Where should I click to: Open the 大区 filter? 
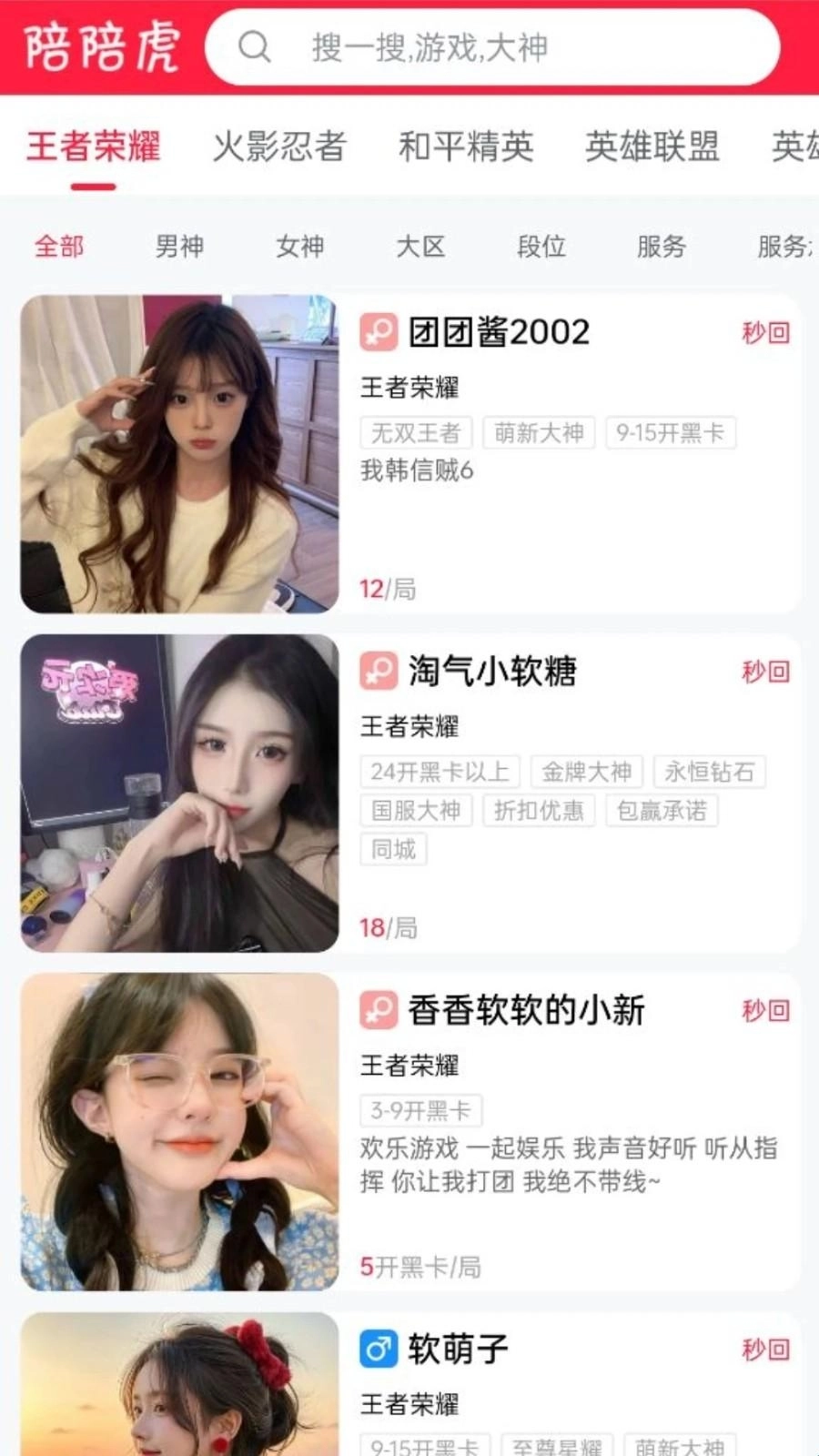420,246
